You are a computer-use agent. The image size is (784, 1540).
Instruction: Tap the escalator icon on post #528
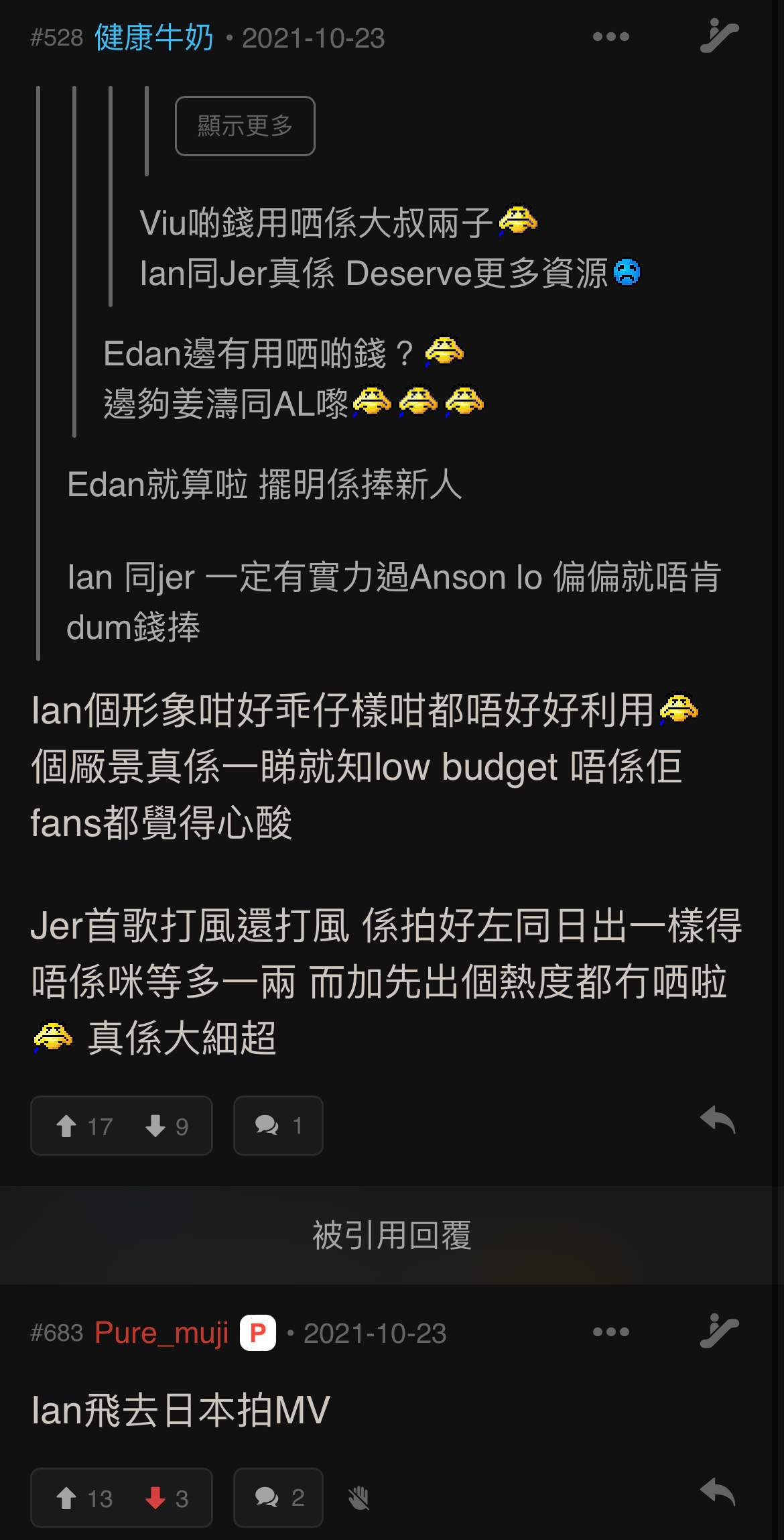pyautogui.click(x=719, y=36)
